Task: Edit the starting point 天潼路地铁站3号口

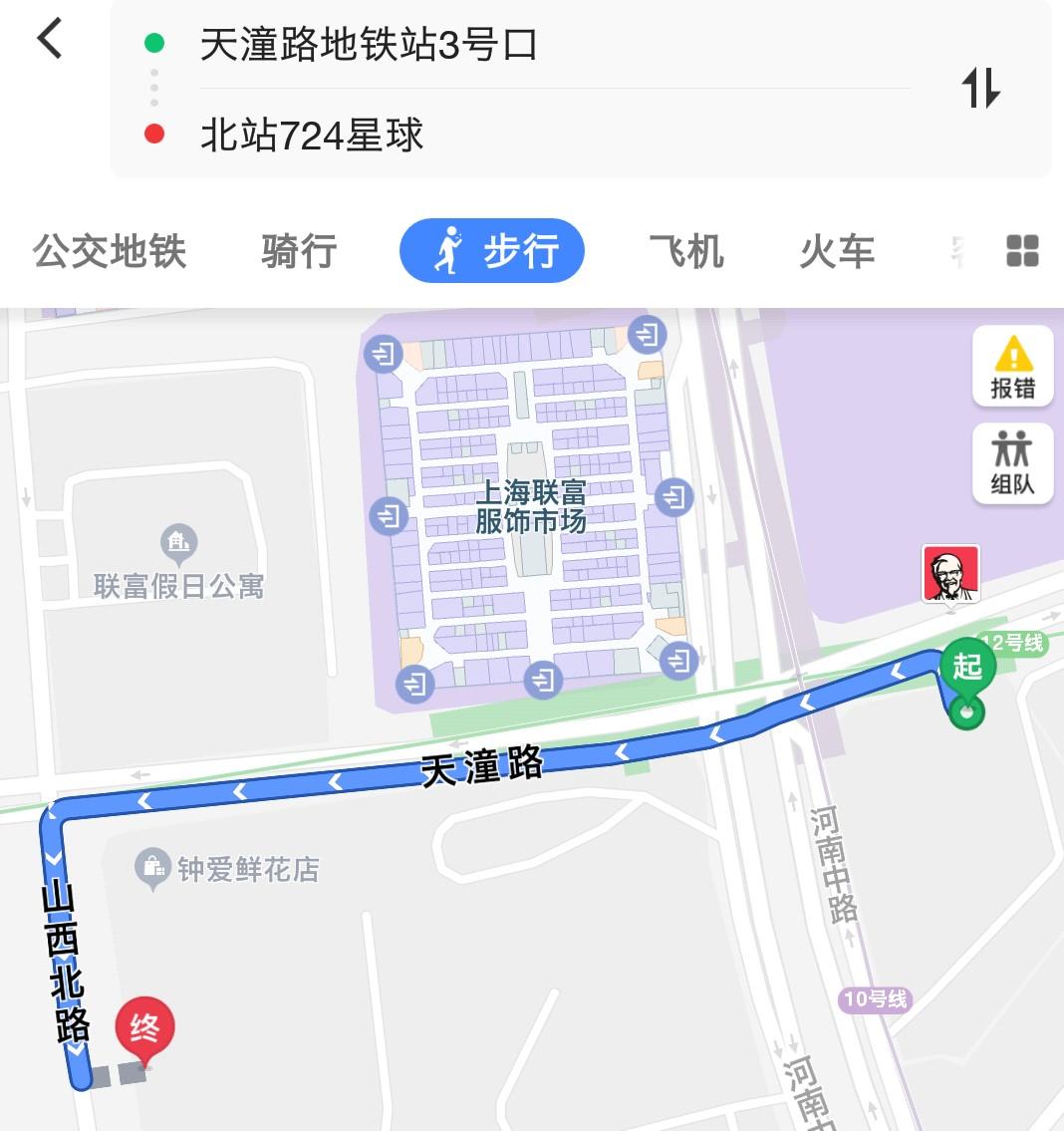Action: pos(369,45)
